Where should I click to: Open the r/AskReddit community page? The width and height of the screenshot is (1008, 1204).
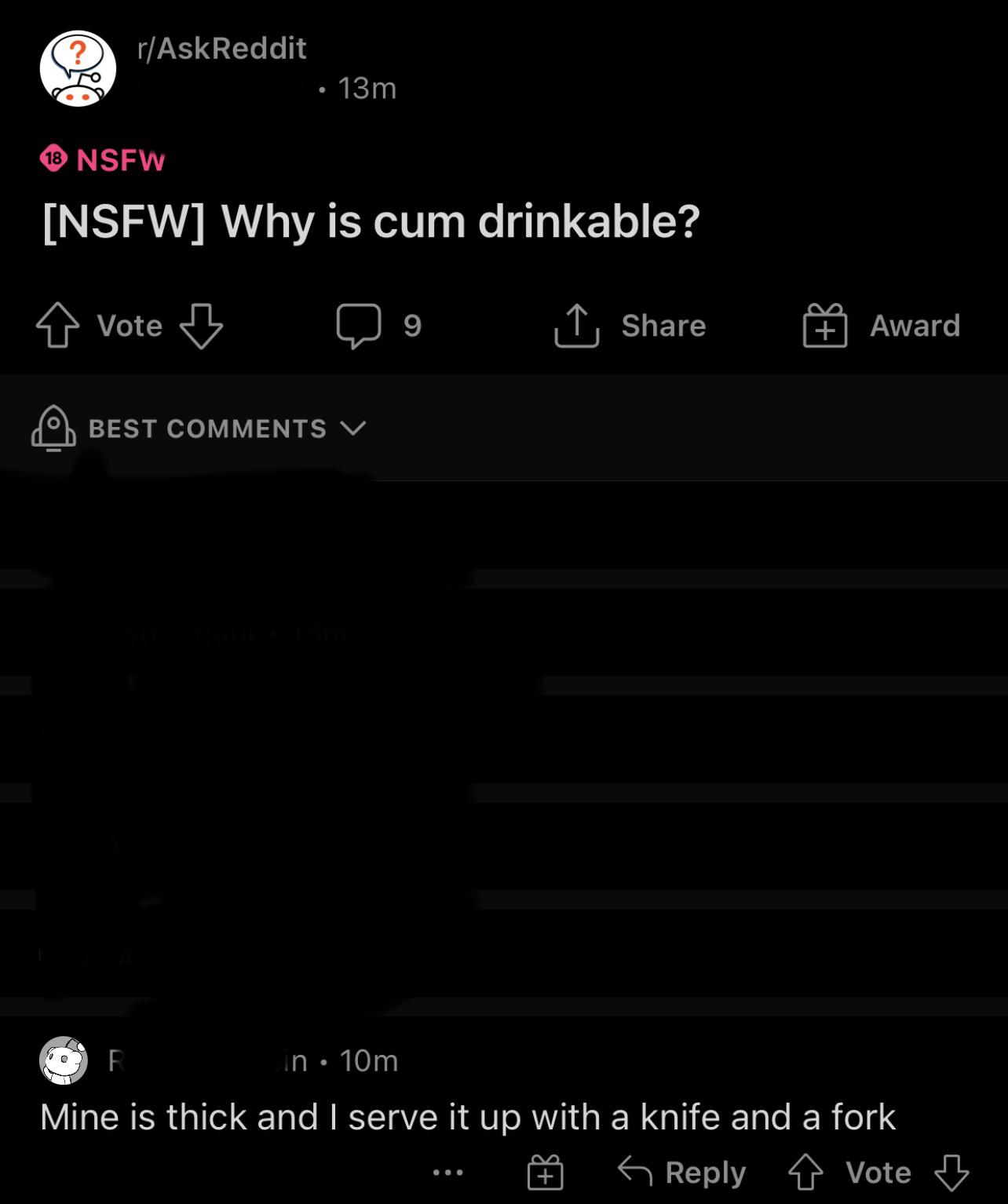(x=221, y=49)
